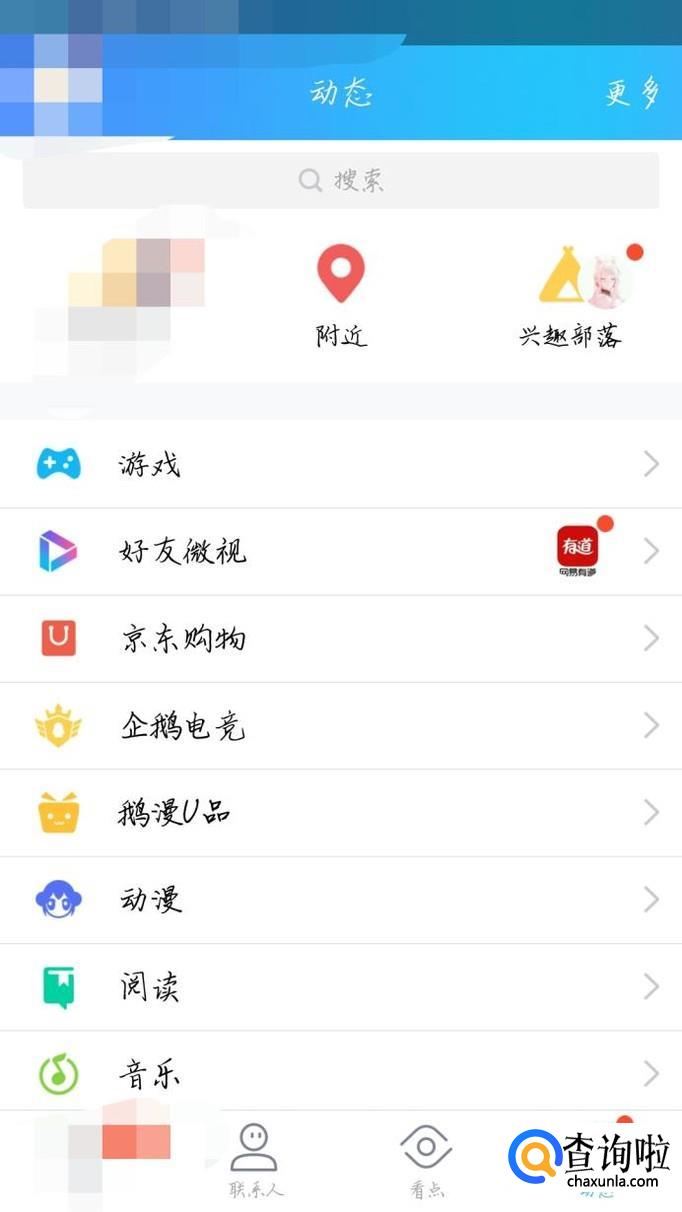
Task: Open the 游戏 row
Action: click(x=340, y=464)
